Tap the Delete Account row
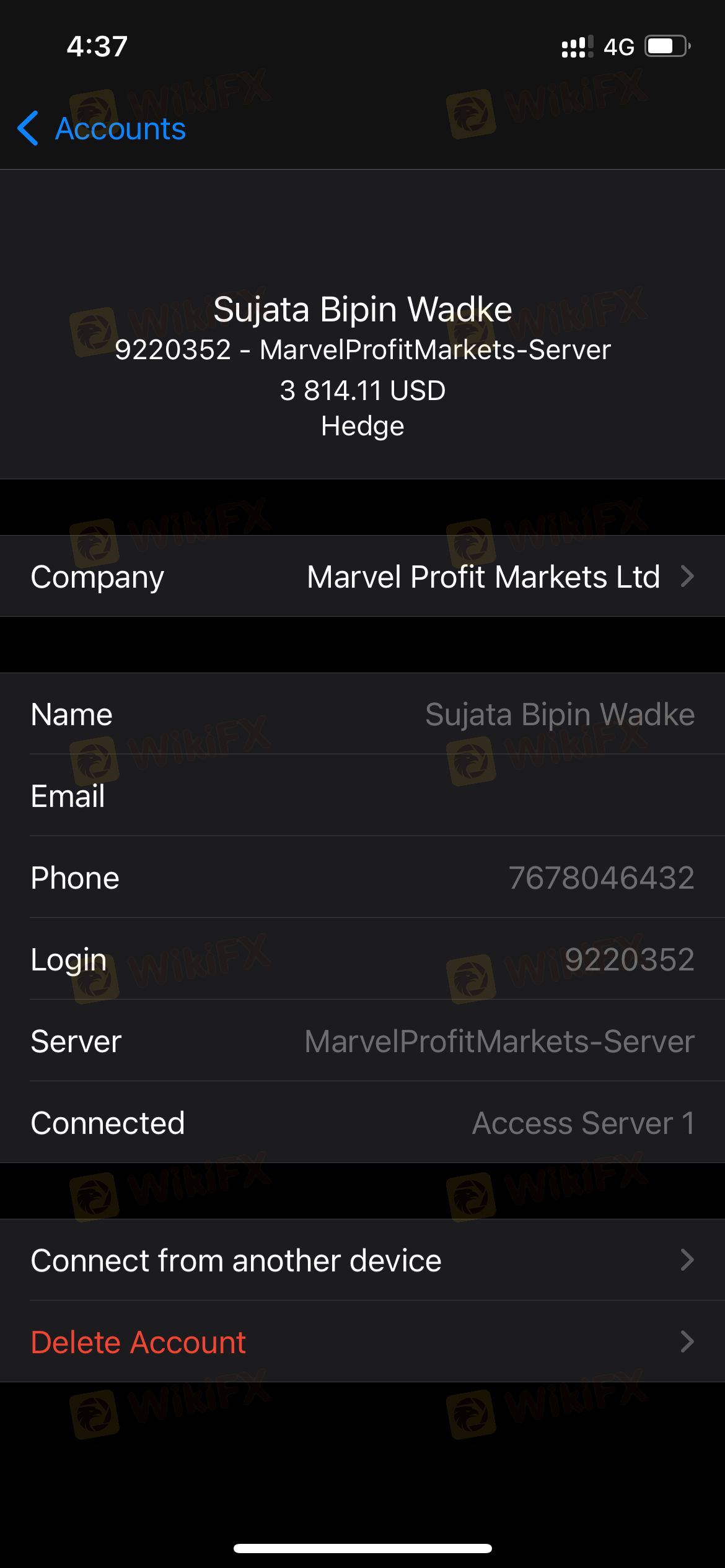Image resolution: width=725 pixels, height=1568 pixels. (x=362, y=1341)
